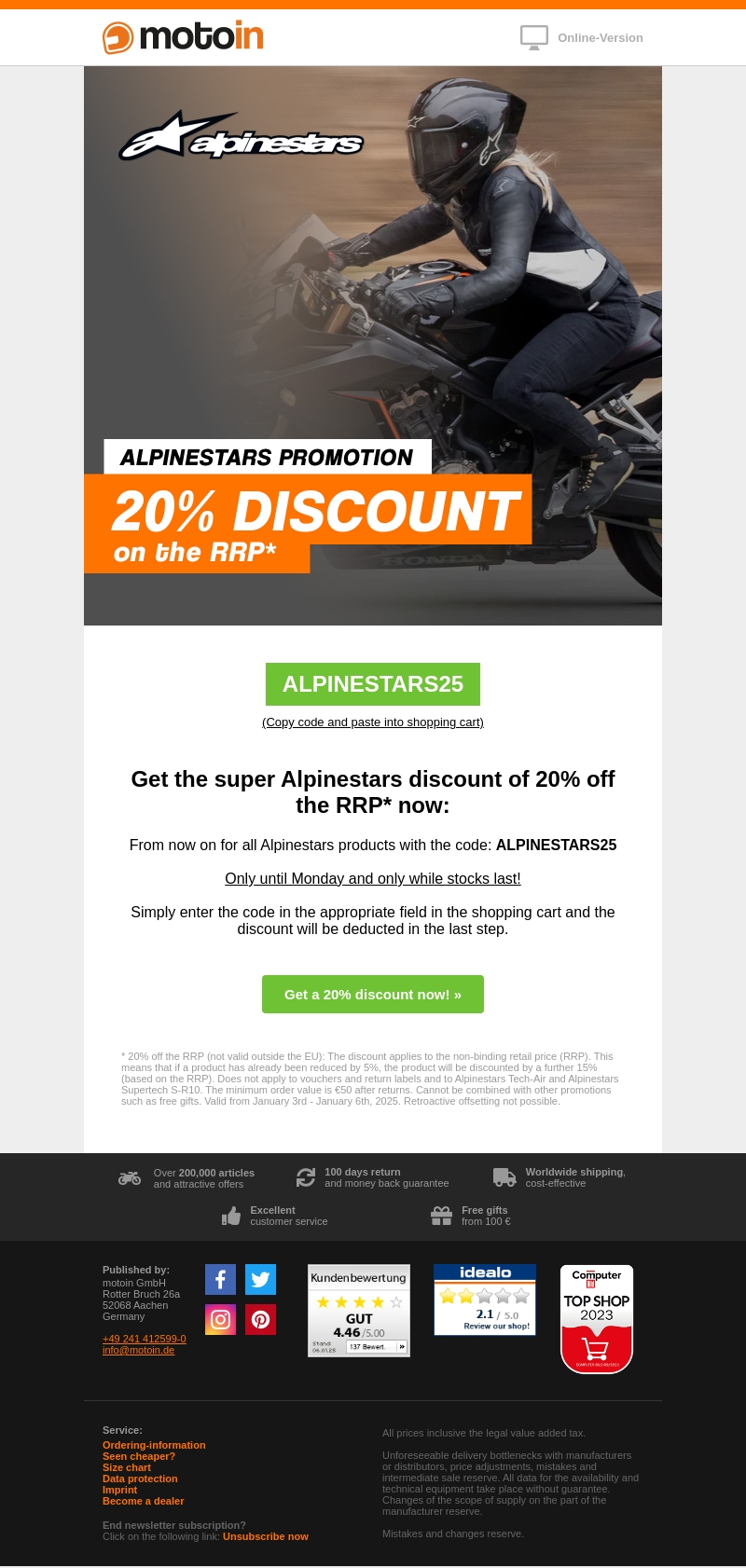Image resolution: width=746 pixels, height=1568 pixels.
Task: Open the Data protection link
Action: pos(140,1479)
